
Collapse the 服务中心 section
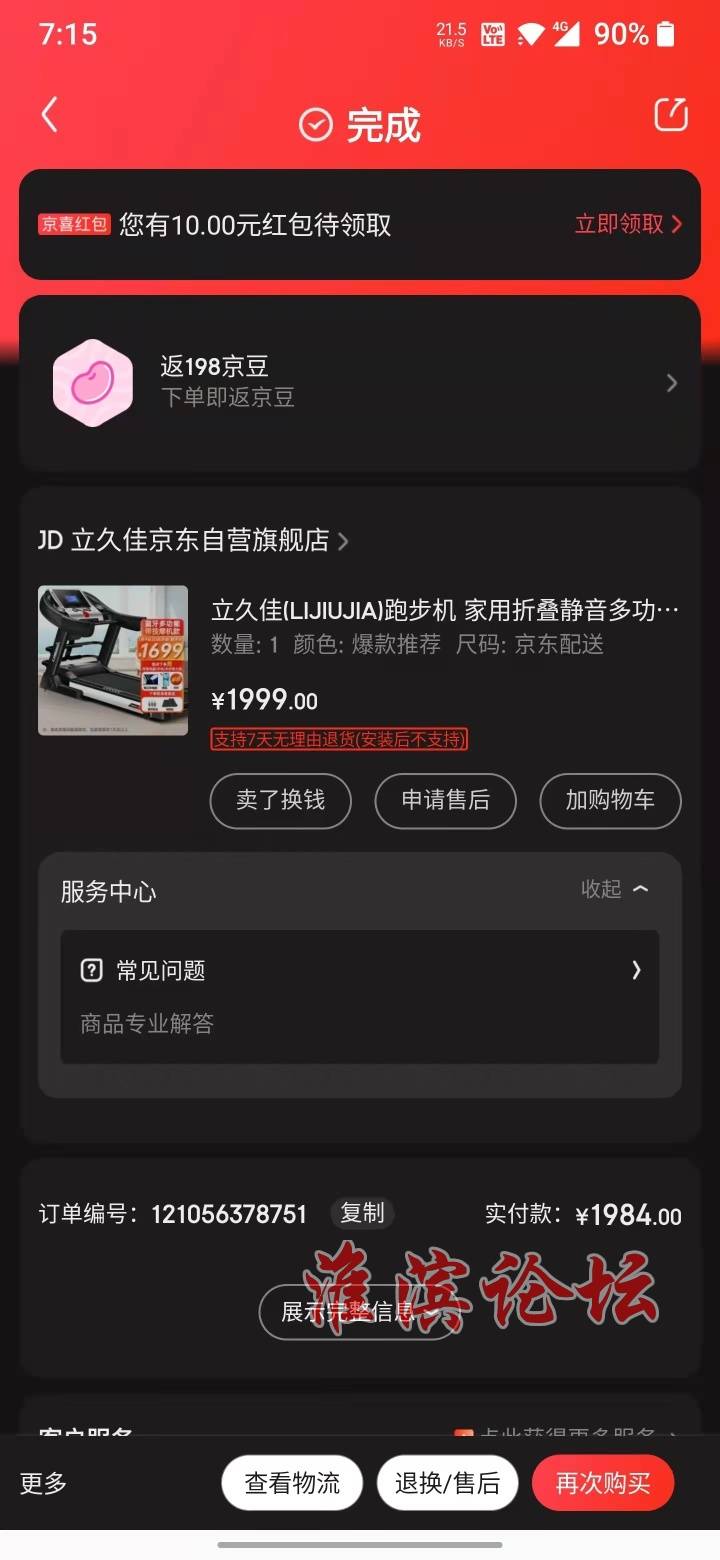tap(615, 889)
